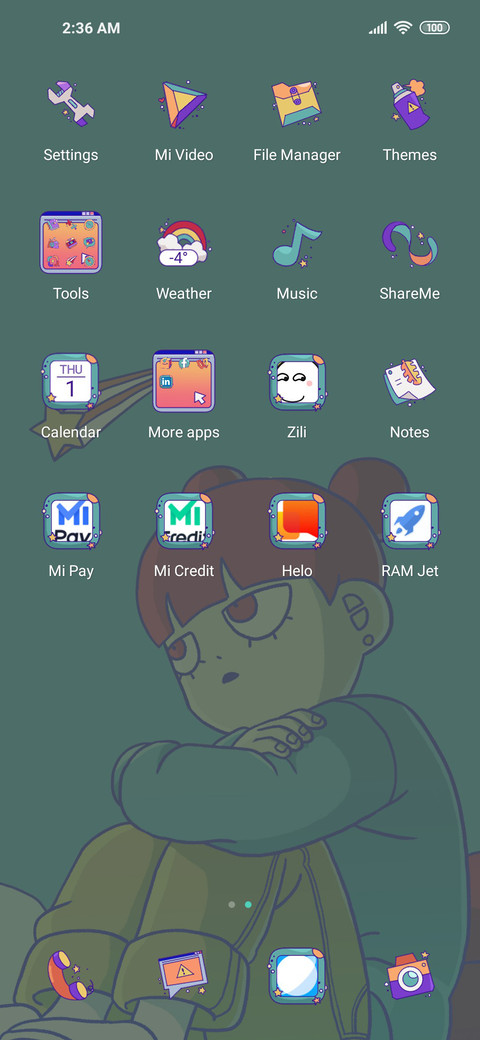Open the phone dialer in the dock
The width and height of the screenshot is (480, 1040).
pyautogui.click(x=71, y=975)
